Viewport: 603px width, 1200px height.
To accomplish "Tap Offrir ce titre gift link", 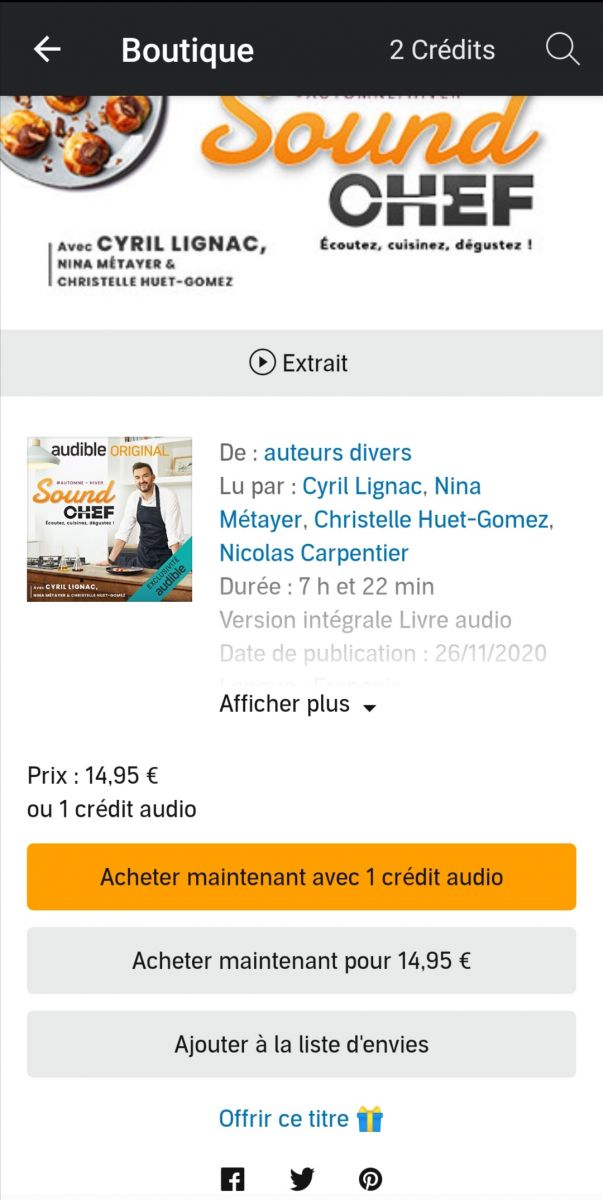I will [301, 1118].
